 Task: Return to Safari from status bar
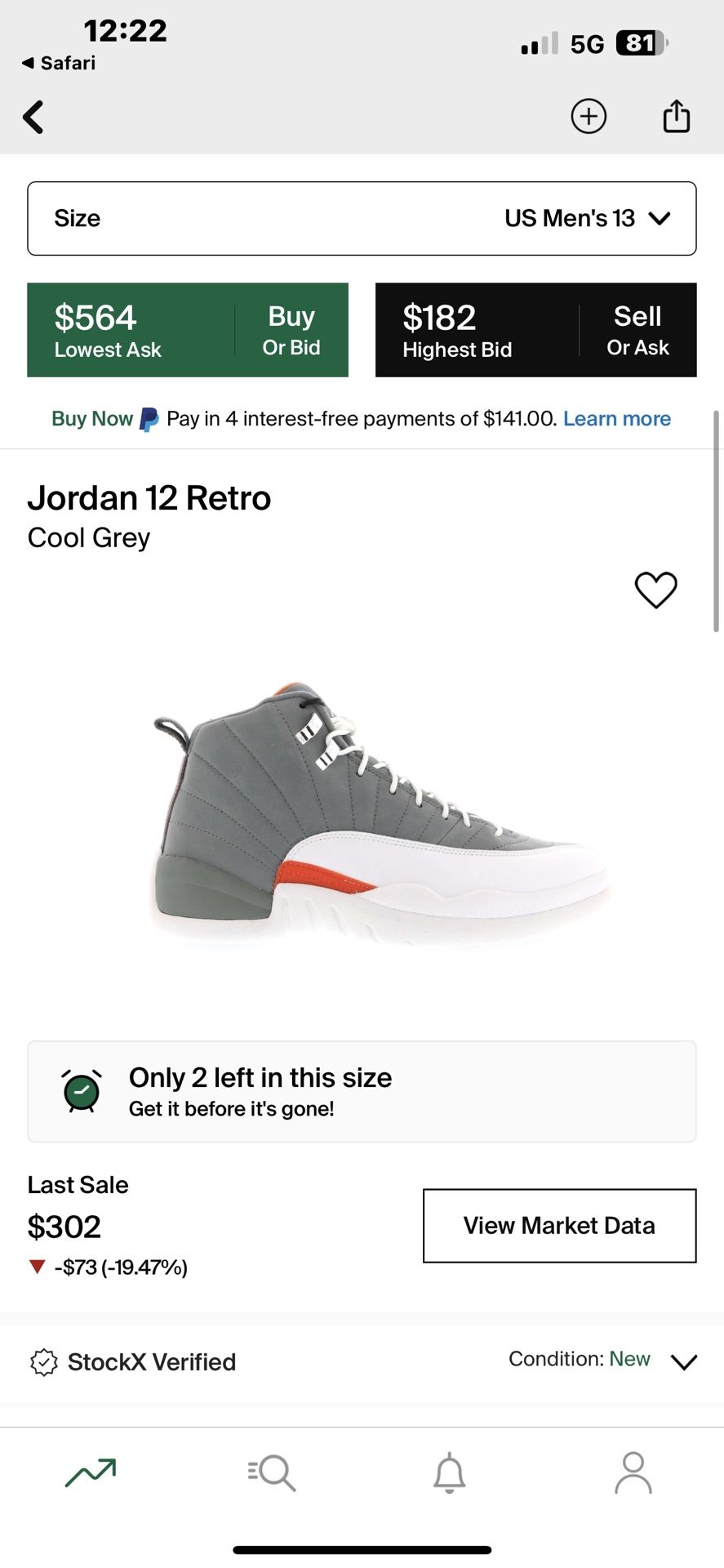click(x=59, y=63)
